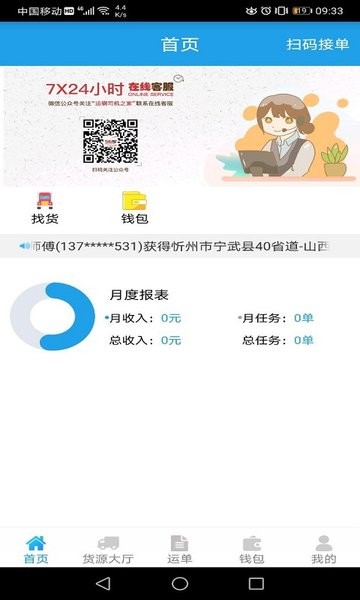Switch to the 运单 tab
The height and width of the screenshot is (600, 360).
click(x=179, y=550)
